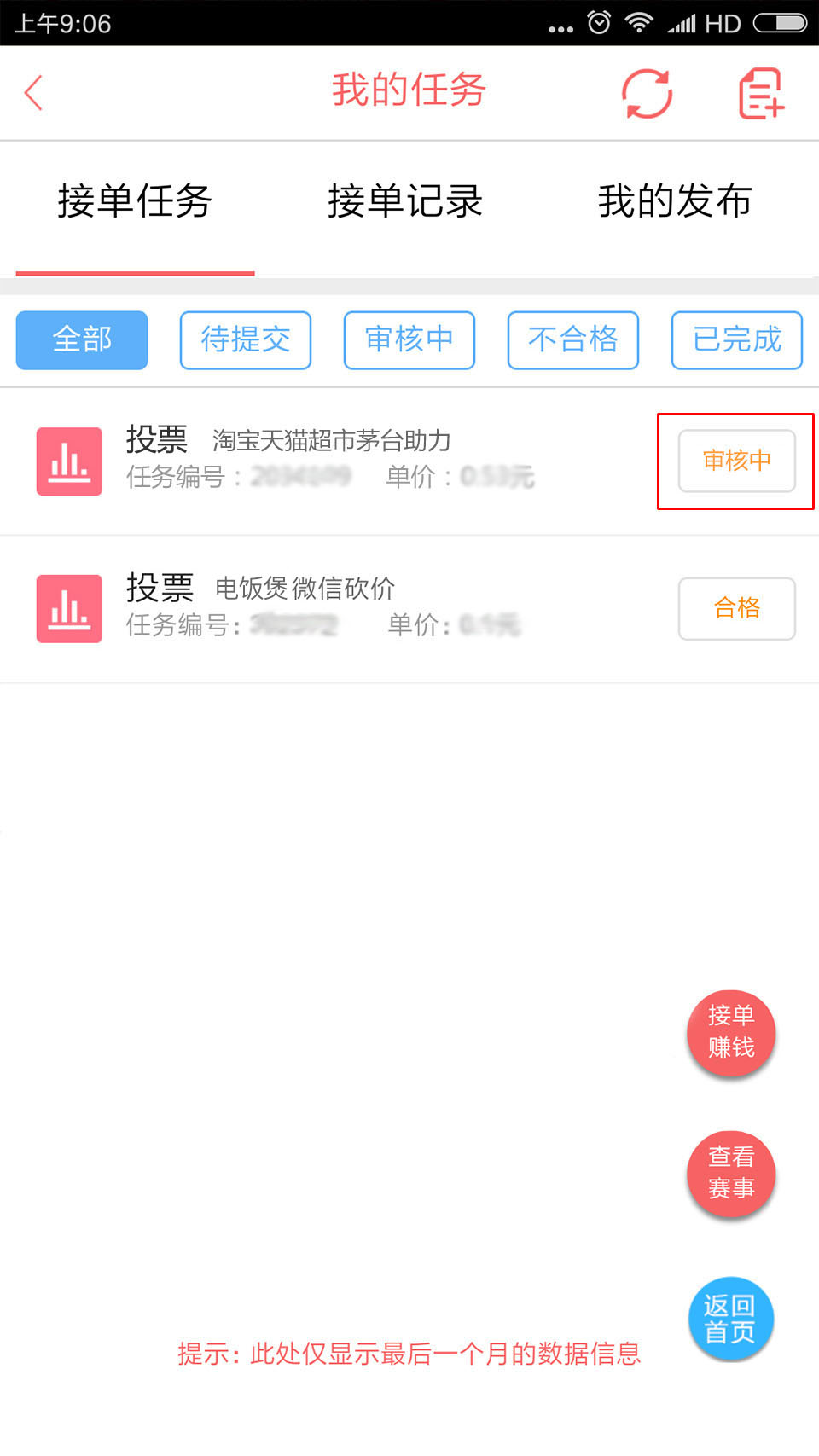Tap the pink chart icon of 电饭煲微信砍价 task

tap(68, 608)
